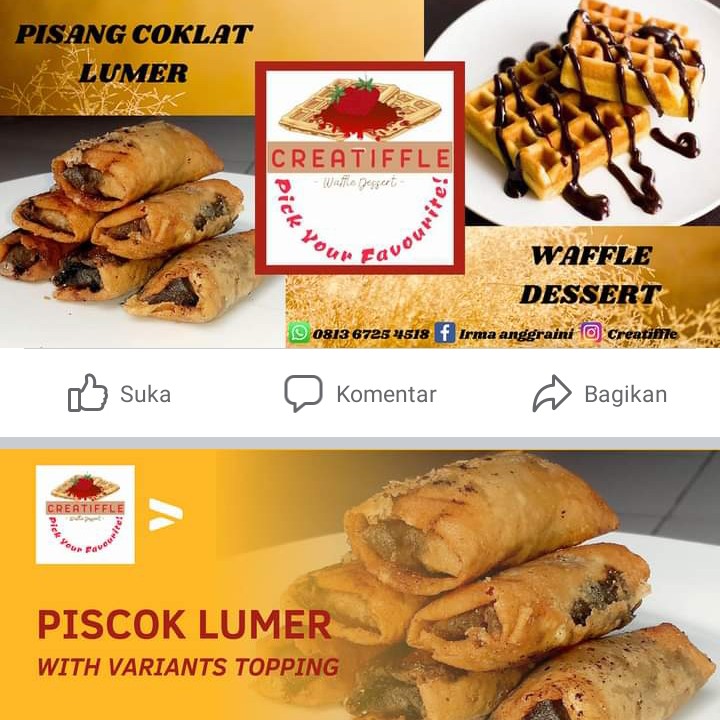Share the post using Bagikan
The height and width of the screenshot is (720, 720).
coord(600,394)
